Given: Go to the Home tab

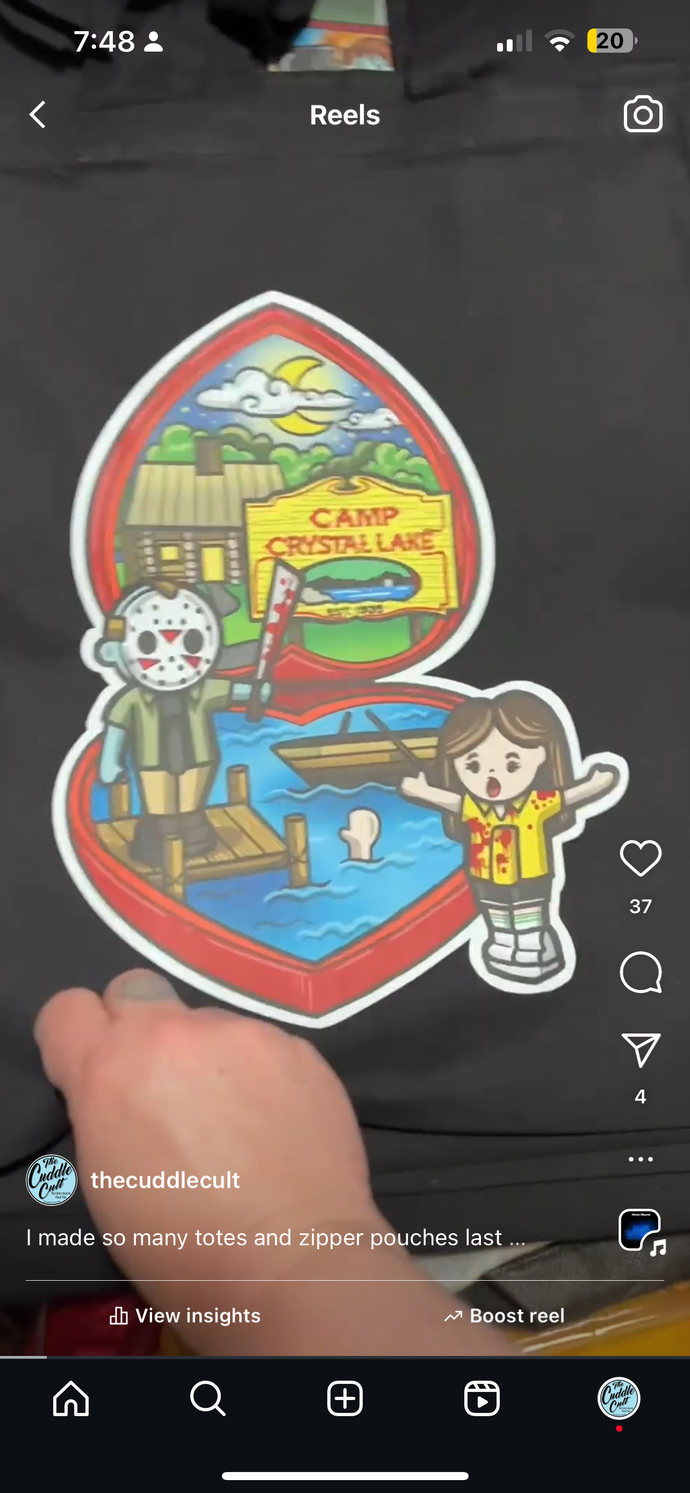Looking at the screenshot, I should point(70,1399).
